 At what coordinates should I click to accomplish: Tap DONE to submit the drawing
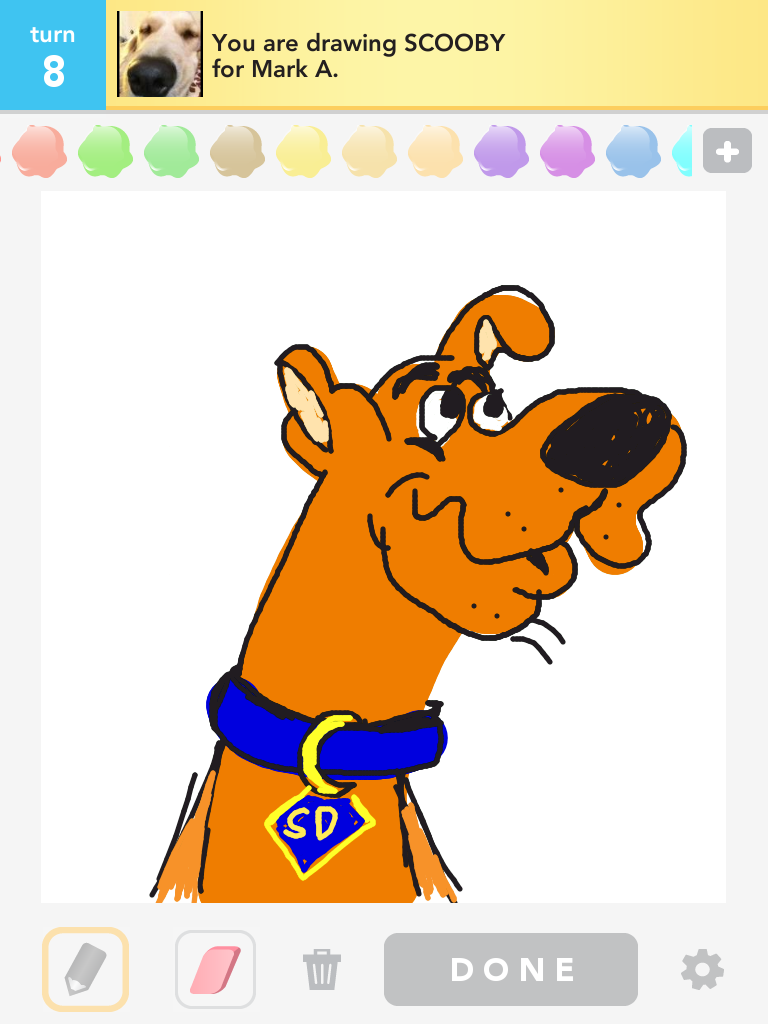pyautogui.click(x=511, y=969)
